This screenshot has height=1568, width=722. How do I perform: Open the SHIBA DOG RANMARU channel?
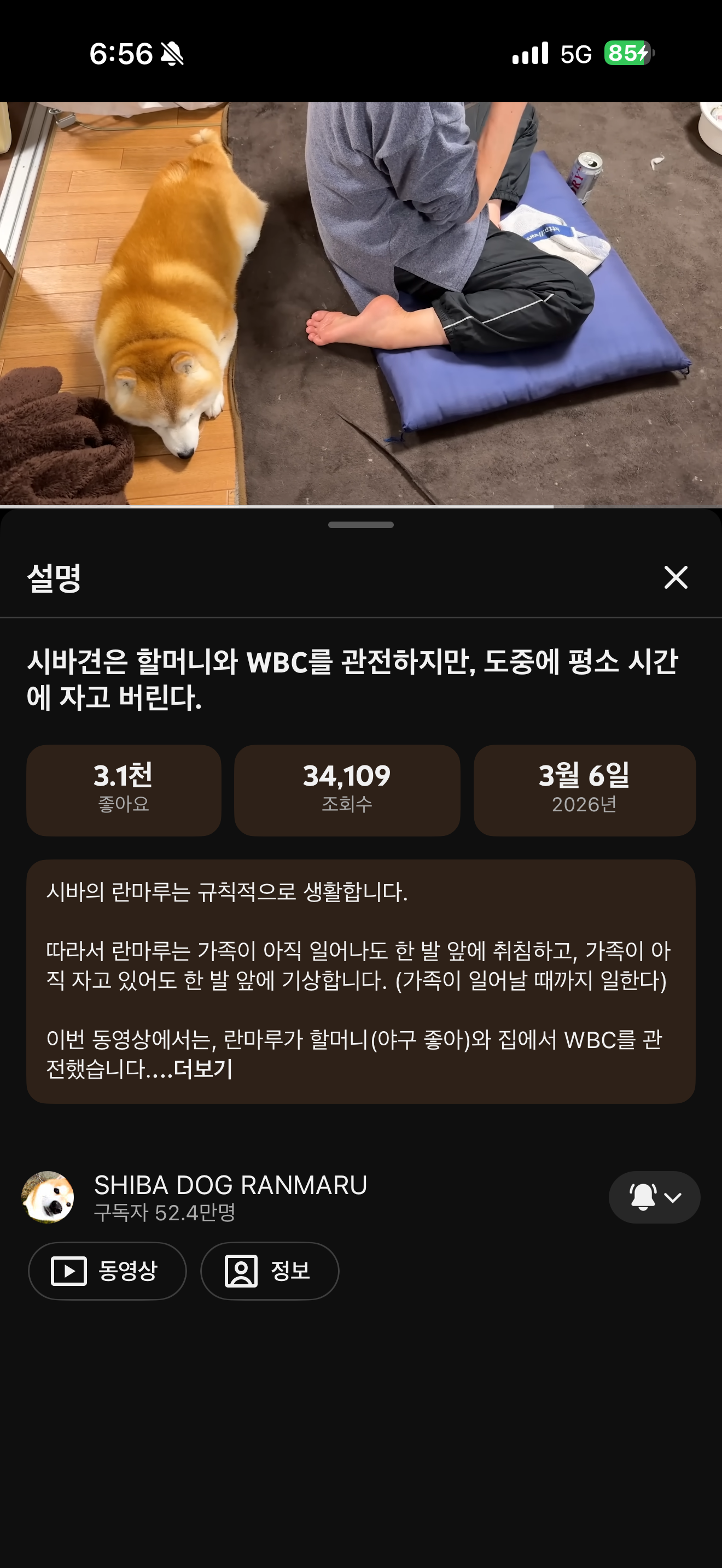(230, 1186)
